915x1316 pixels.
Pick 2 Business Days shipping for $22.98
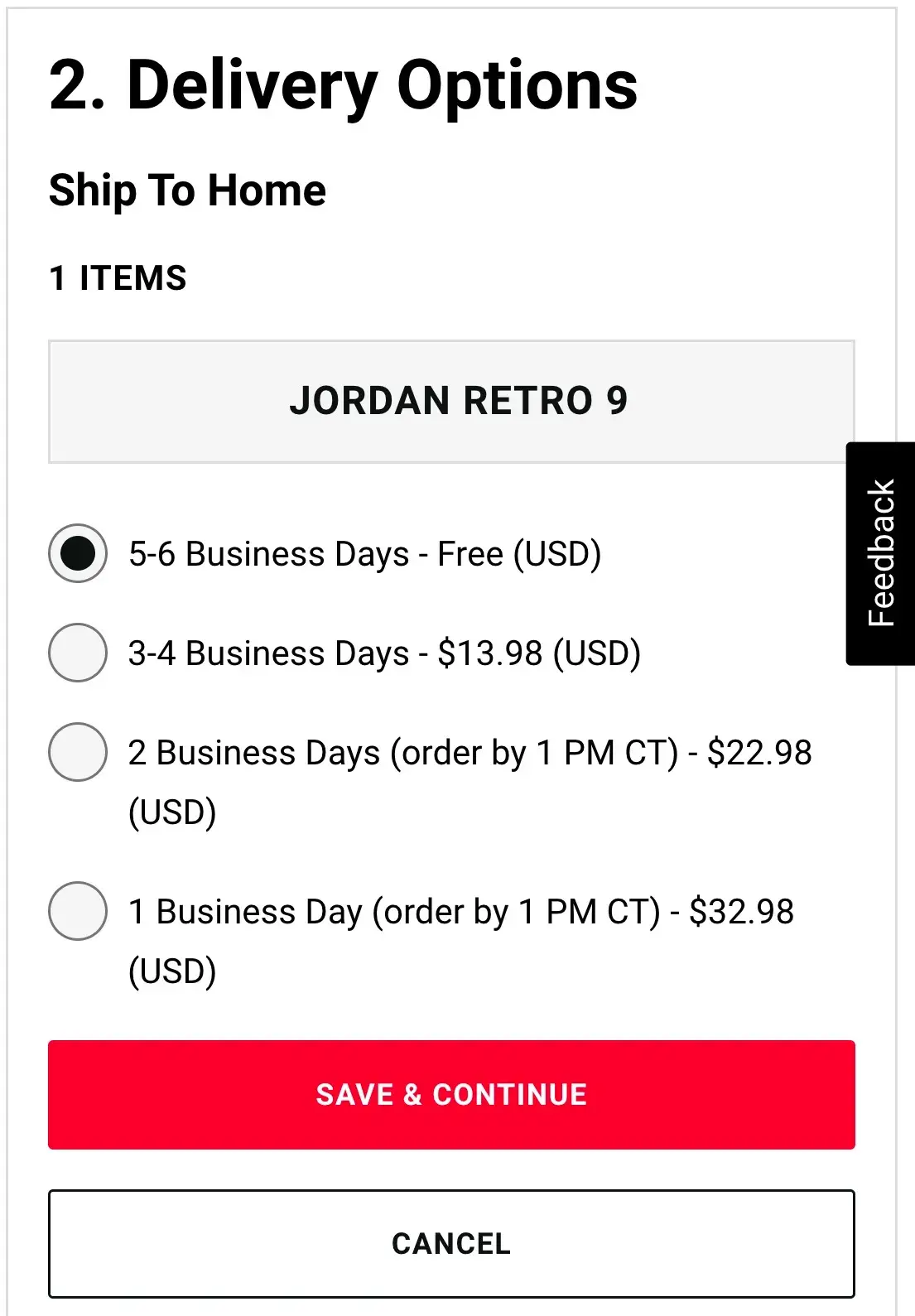78,752
